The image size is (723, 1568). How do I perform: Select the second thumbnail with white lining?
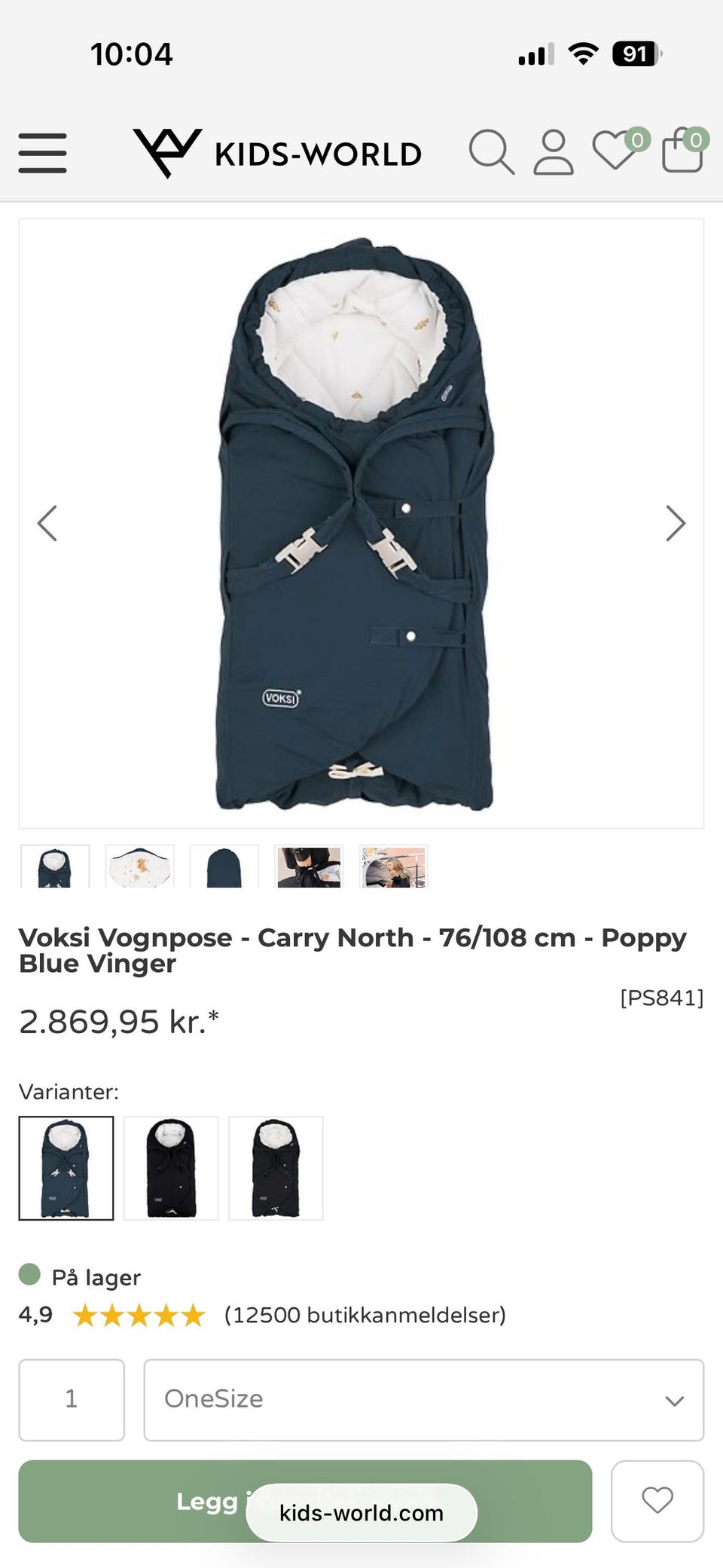click(x=140, y=867)
